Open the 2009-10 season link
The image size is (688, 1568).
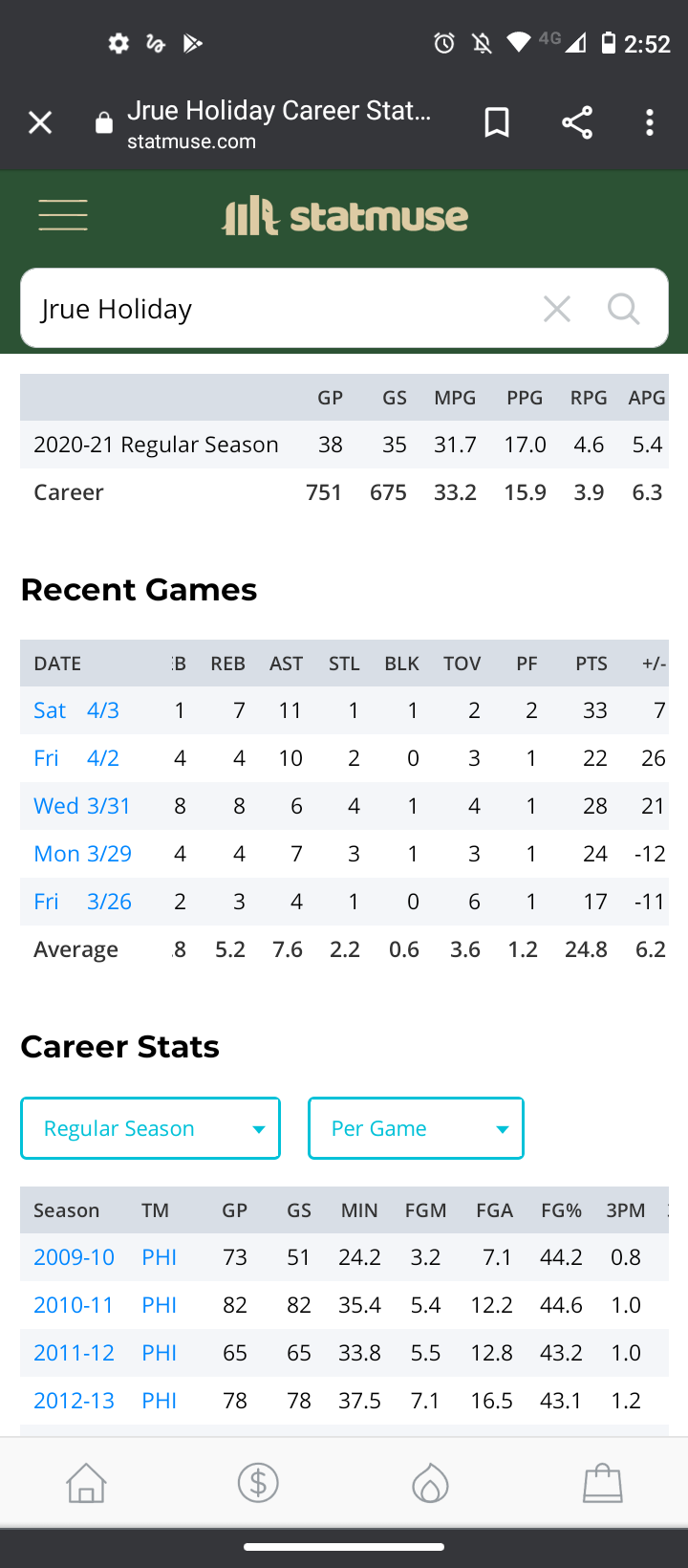[74, 1257]
